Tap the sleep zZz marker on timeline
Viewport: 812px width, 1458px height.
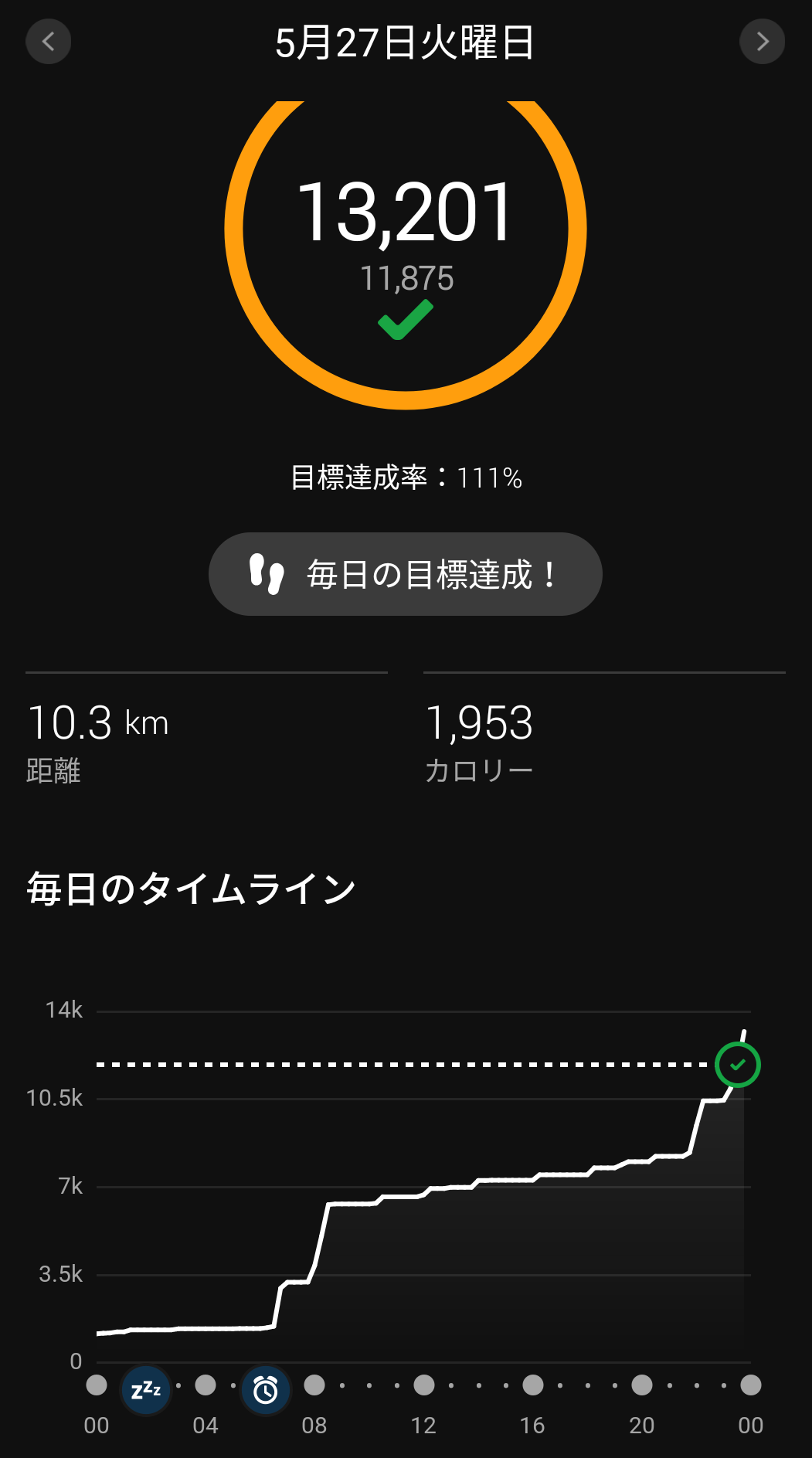pyautogui.click(x=146, y=1390)
